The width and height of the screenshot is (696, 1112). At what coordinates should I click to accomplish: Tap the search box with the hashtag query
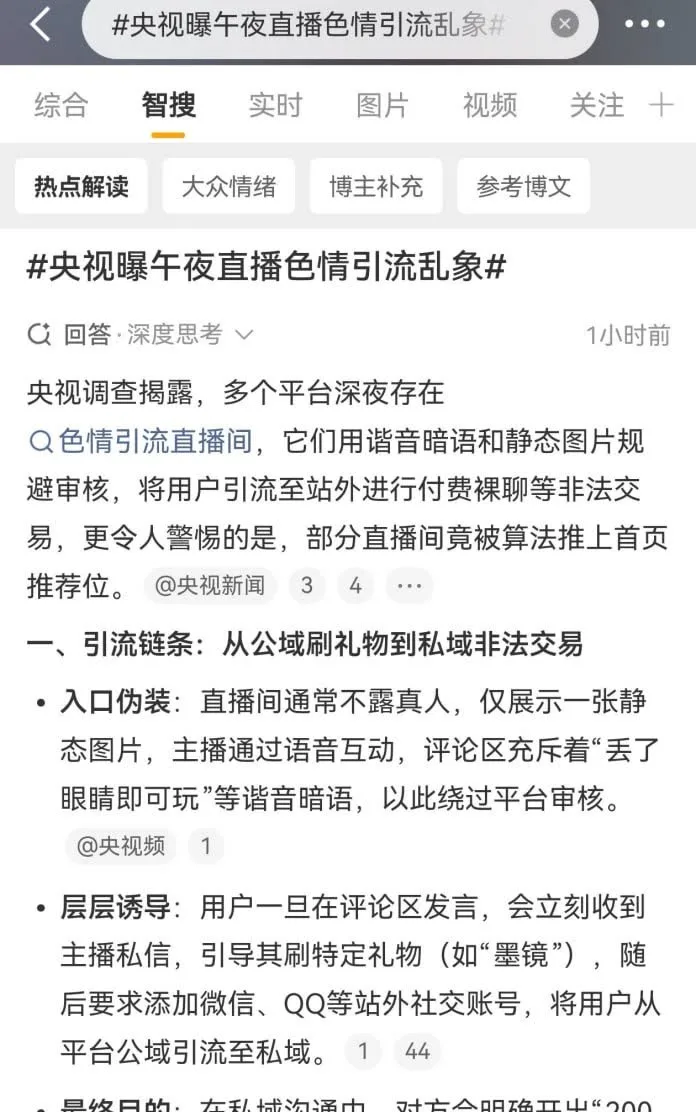point(340,26)
